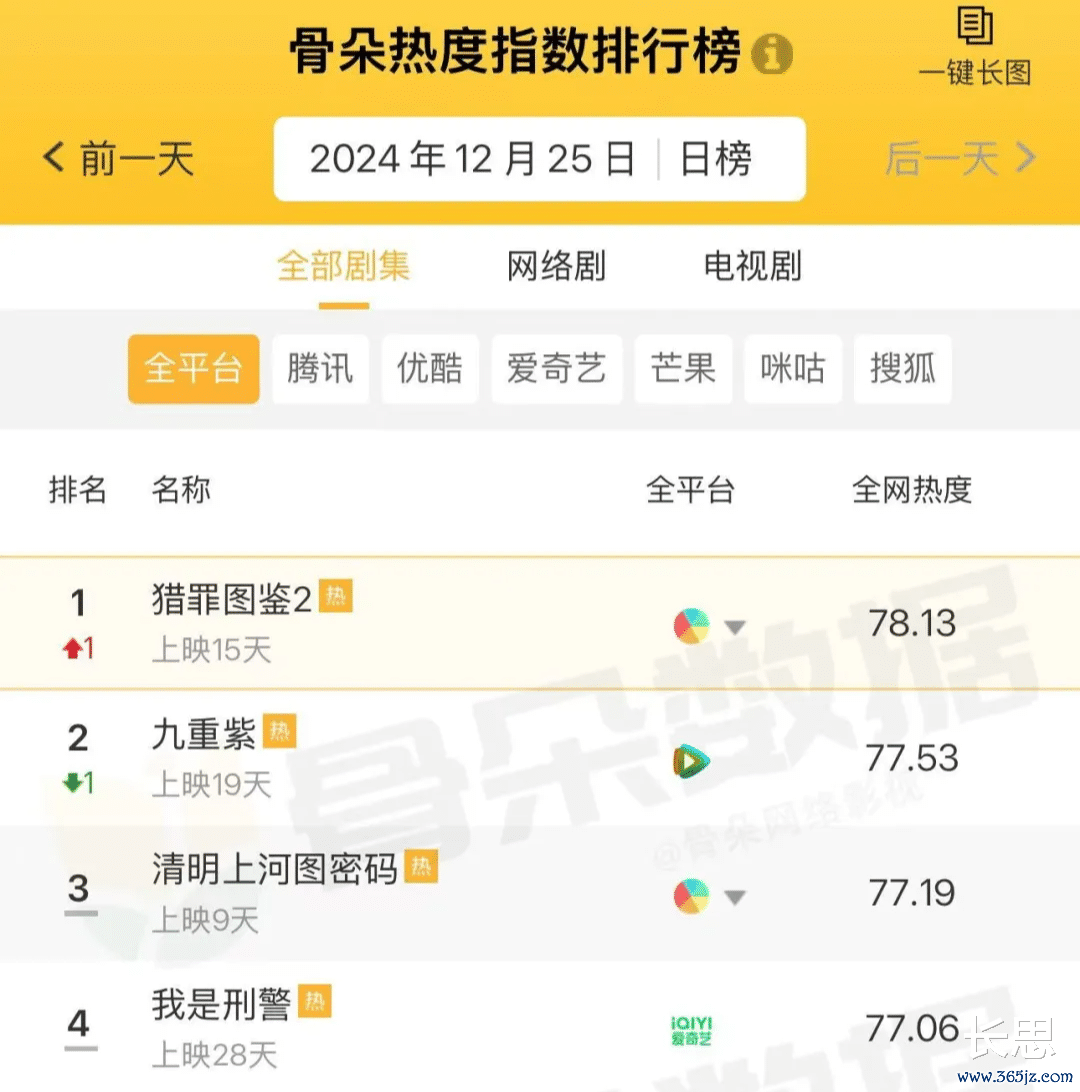
Task: Open the heat index info icon
Action: (771, 54)
